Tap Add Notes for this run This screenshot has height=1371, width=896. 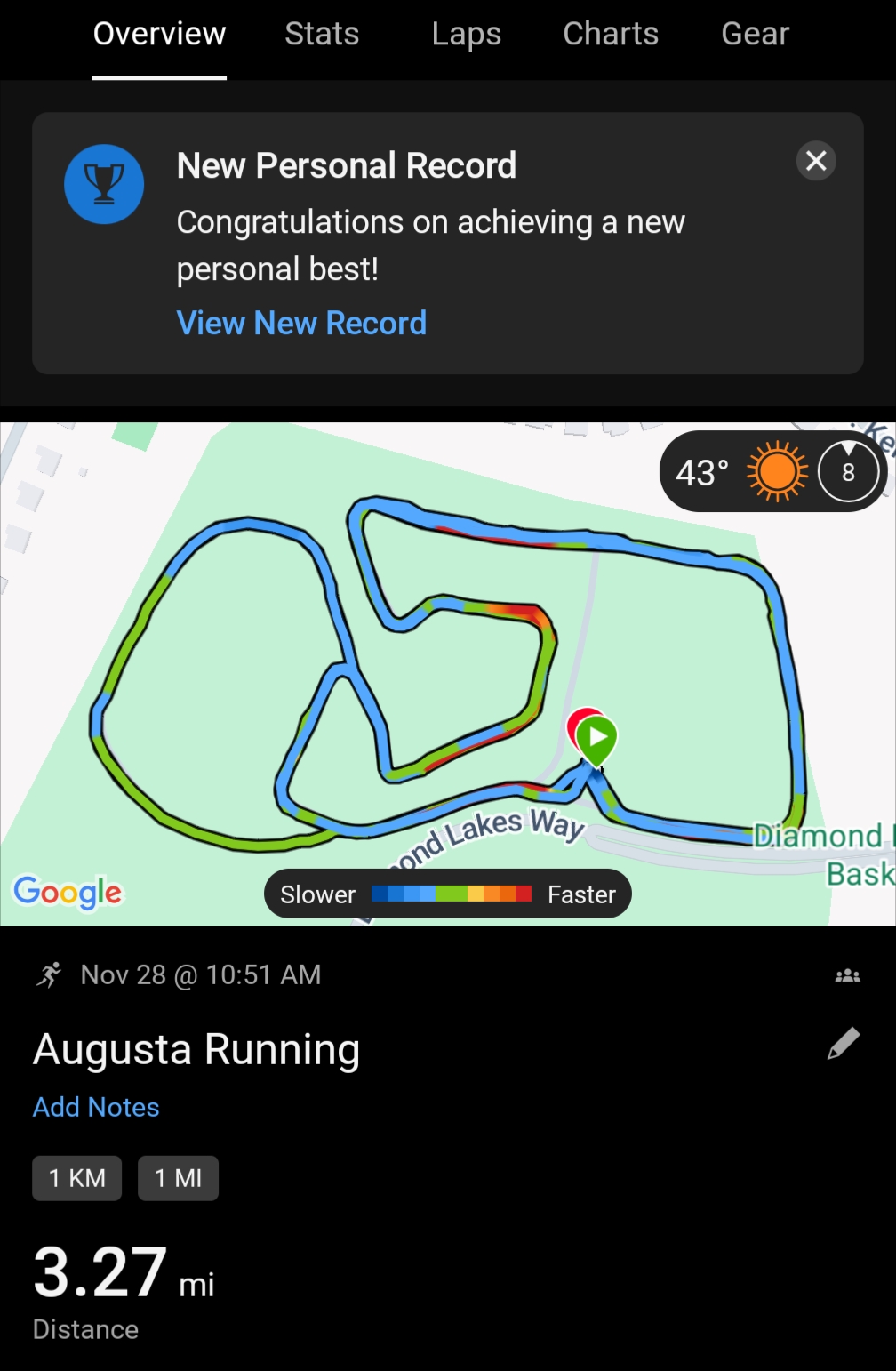point(96,1107)
